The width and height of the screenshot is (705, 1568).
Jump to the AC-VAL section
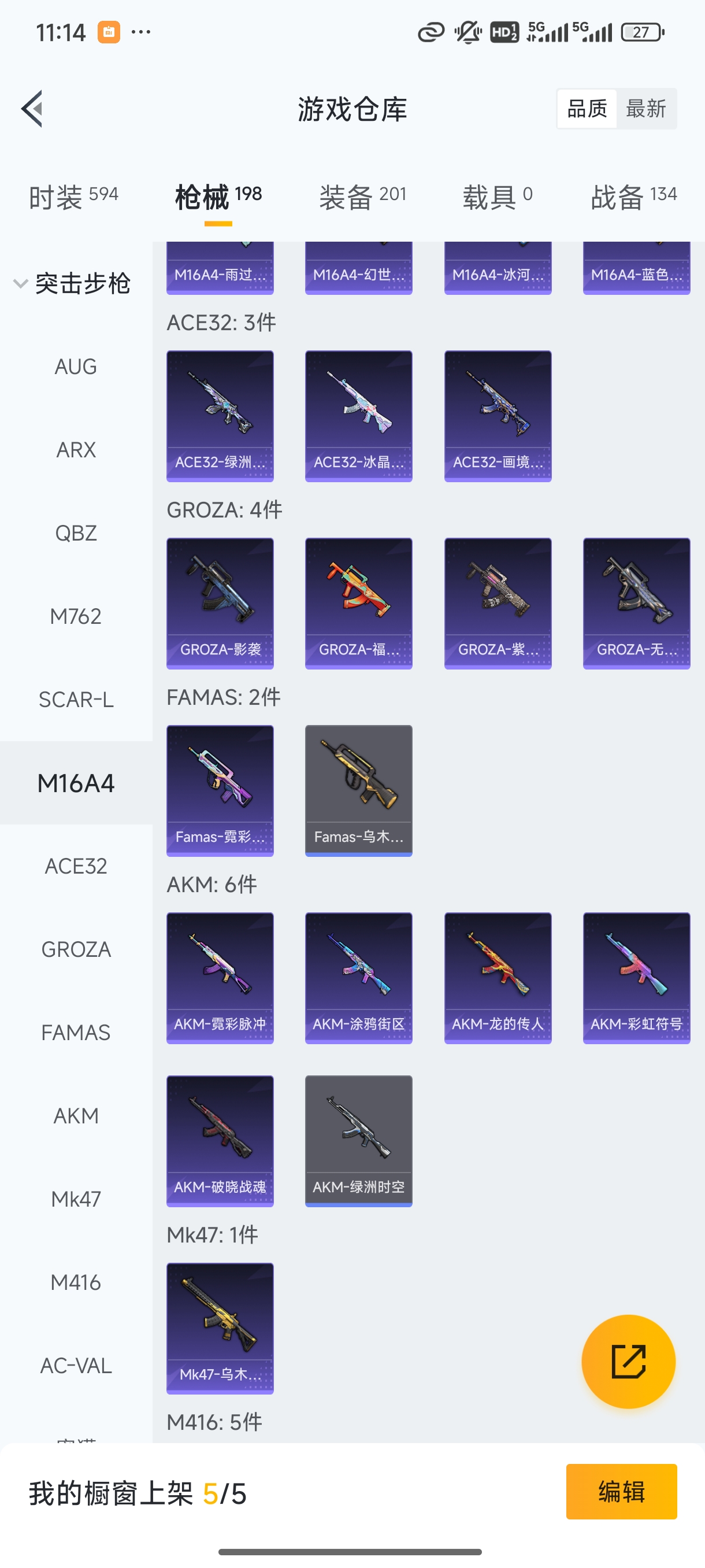76,1366
